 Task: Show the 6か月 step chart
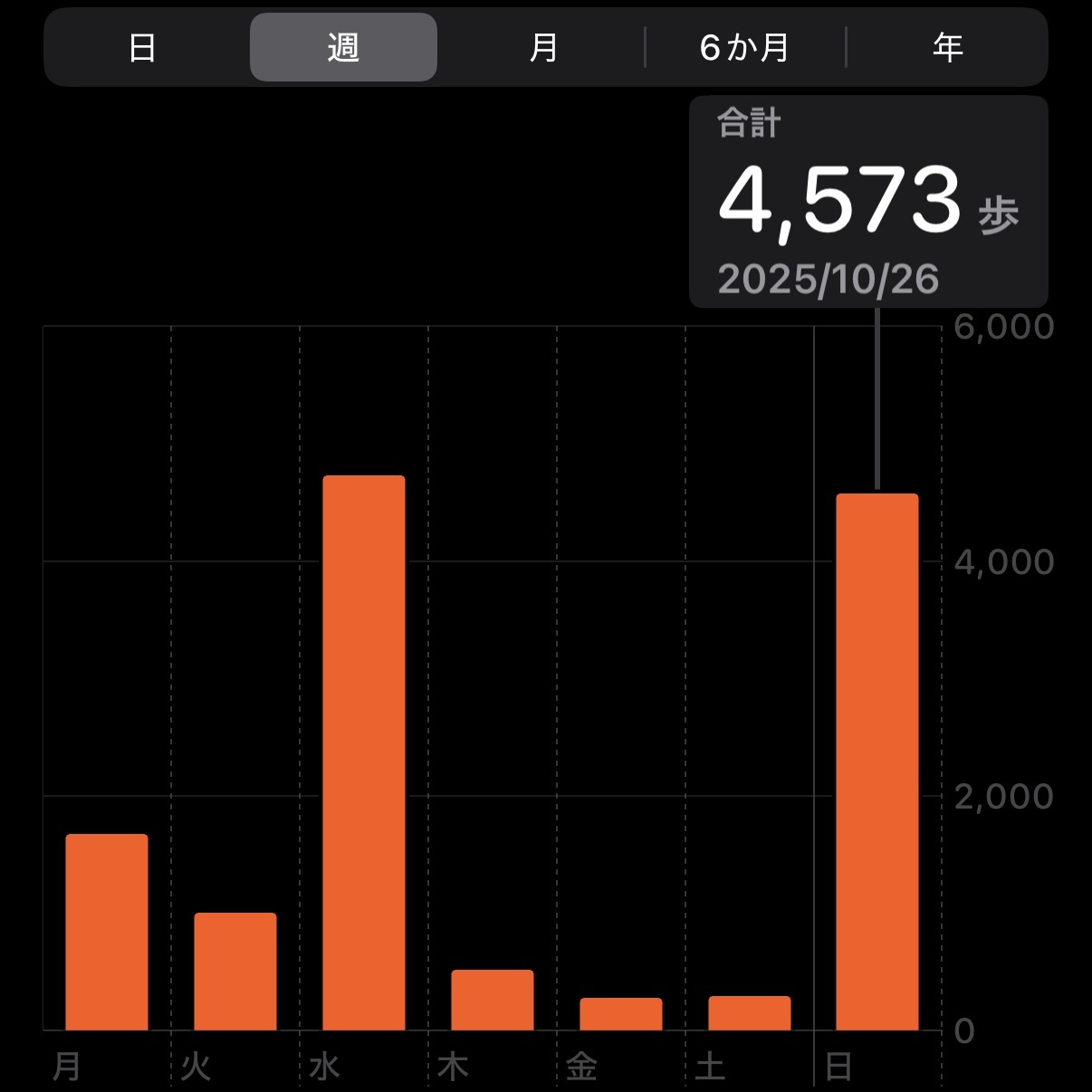[x=744, y=47]
